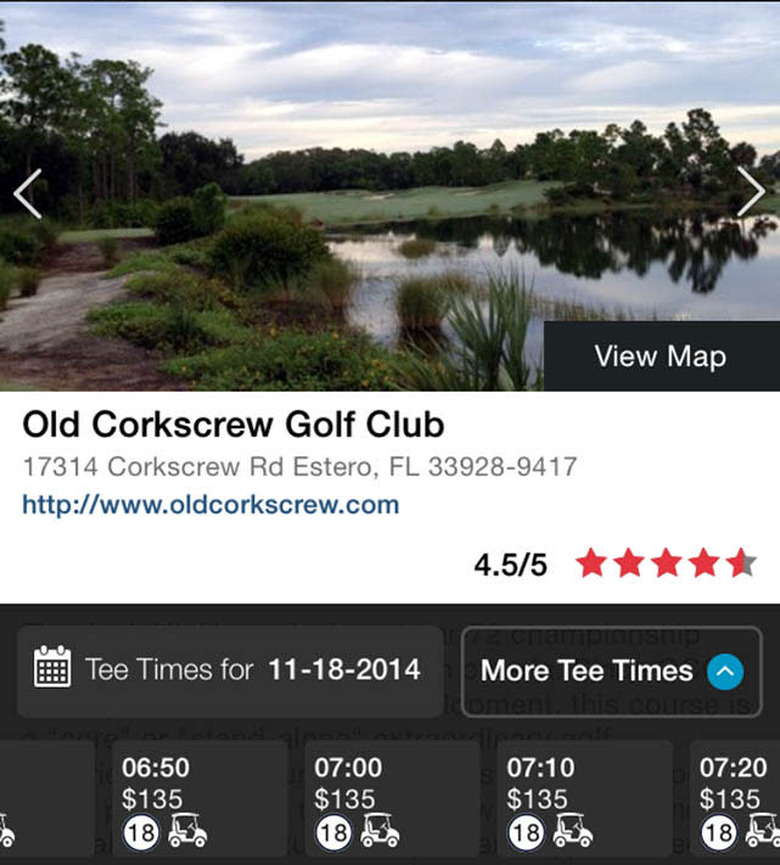Collapse More Tee Times via the chevron
This screenshot has width=780, height=865.
coord(726,670)
